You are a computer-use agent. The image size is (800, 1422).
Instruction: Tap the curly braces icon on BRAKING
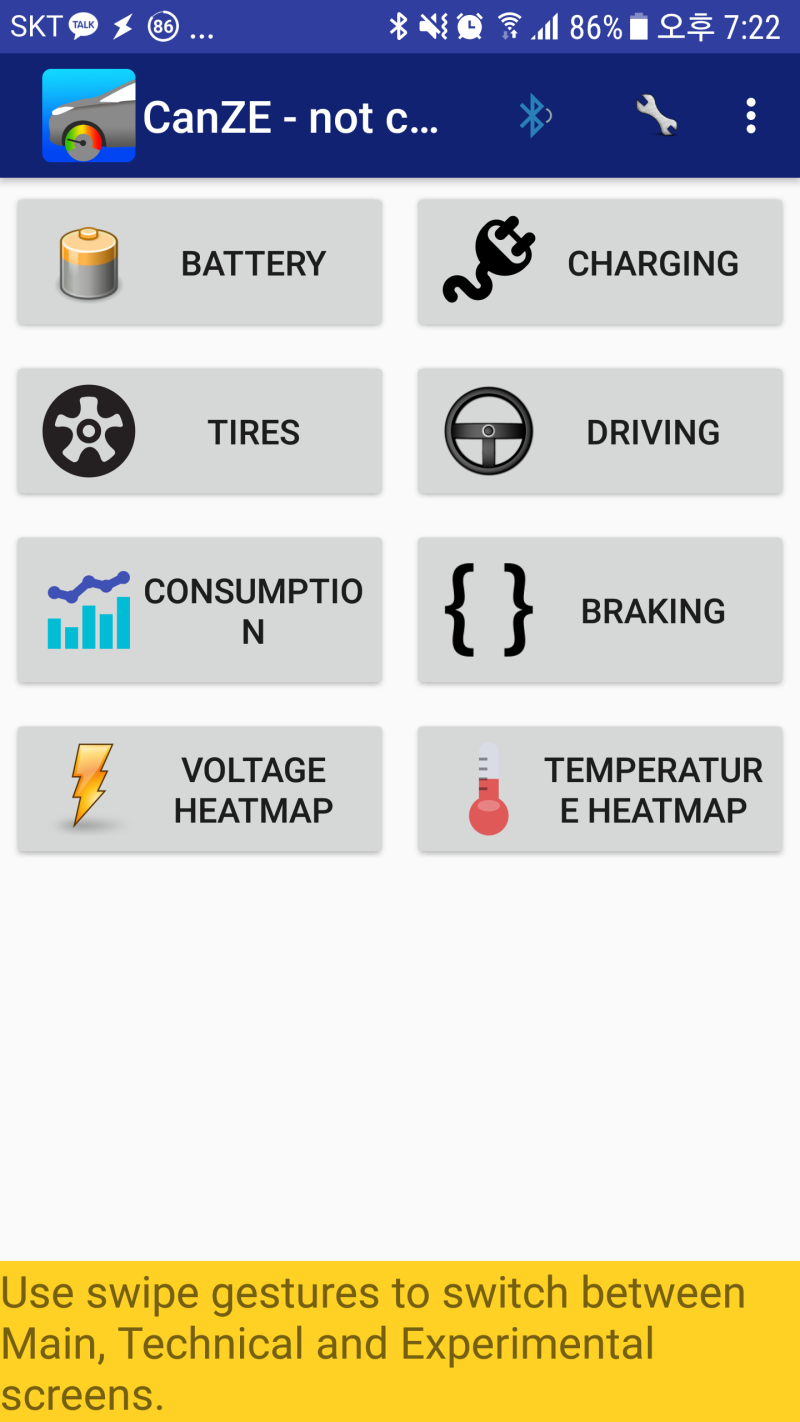pyautogui.click(x=489, y=610)
